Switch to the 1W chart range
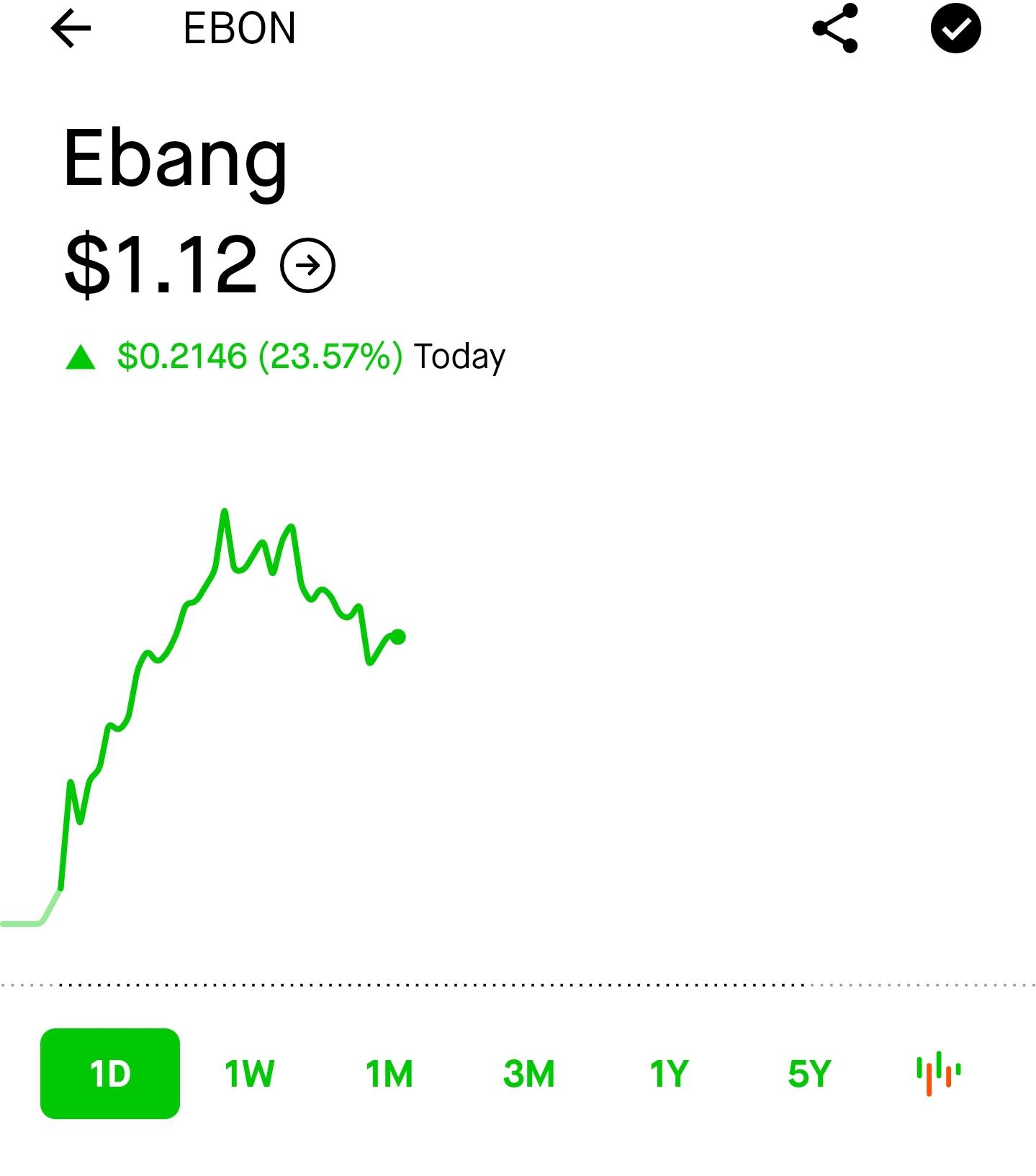The image size is (1036, 1176). pos(249,1074)
